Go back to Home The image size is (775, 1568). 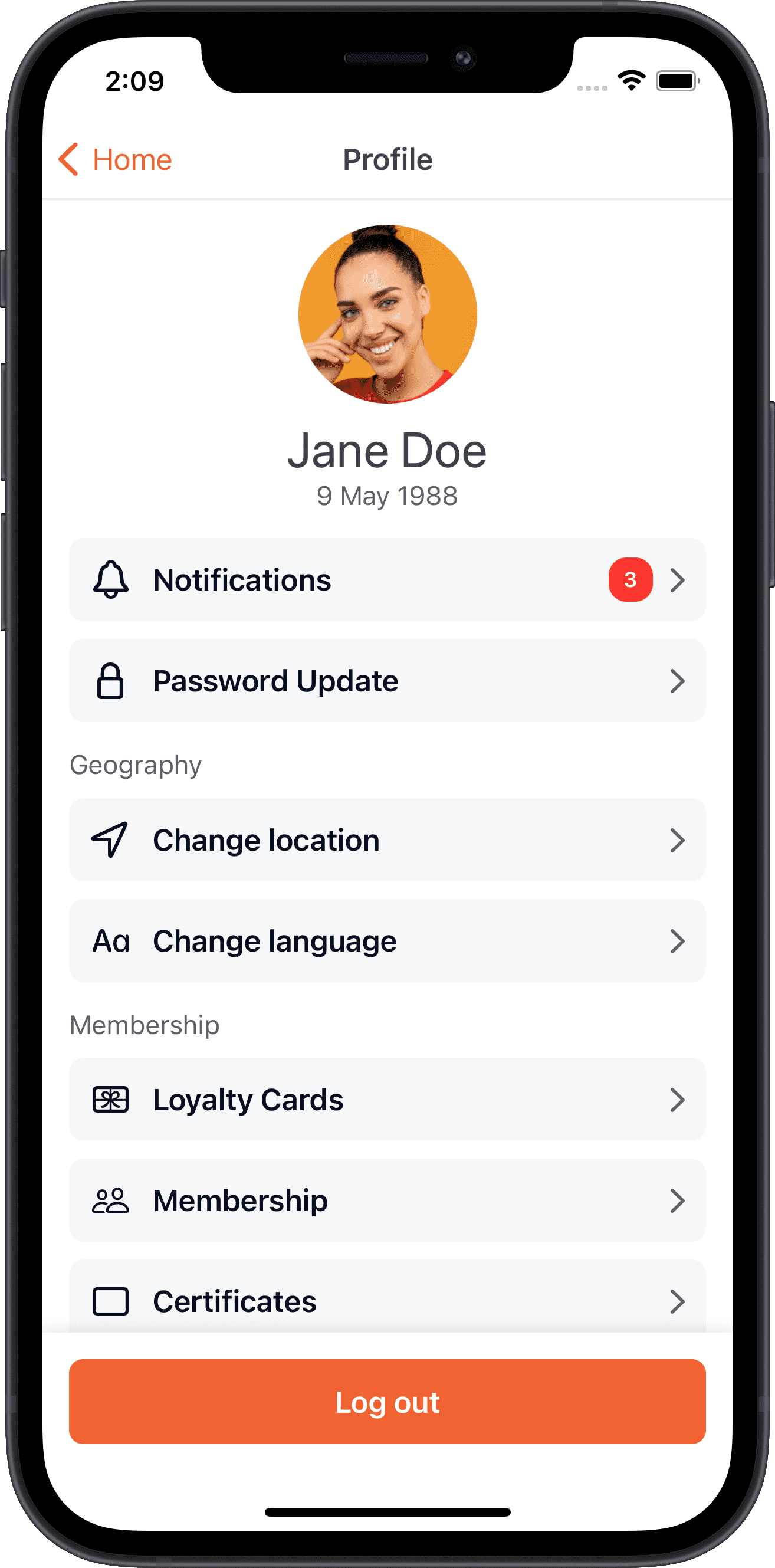[116, 159]
